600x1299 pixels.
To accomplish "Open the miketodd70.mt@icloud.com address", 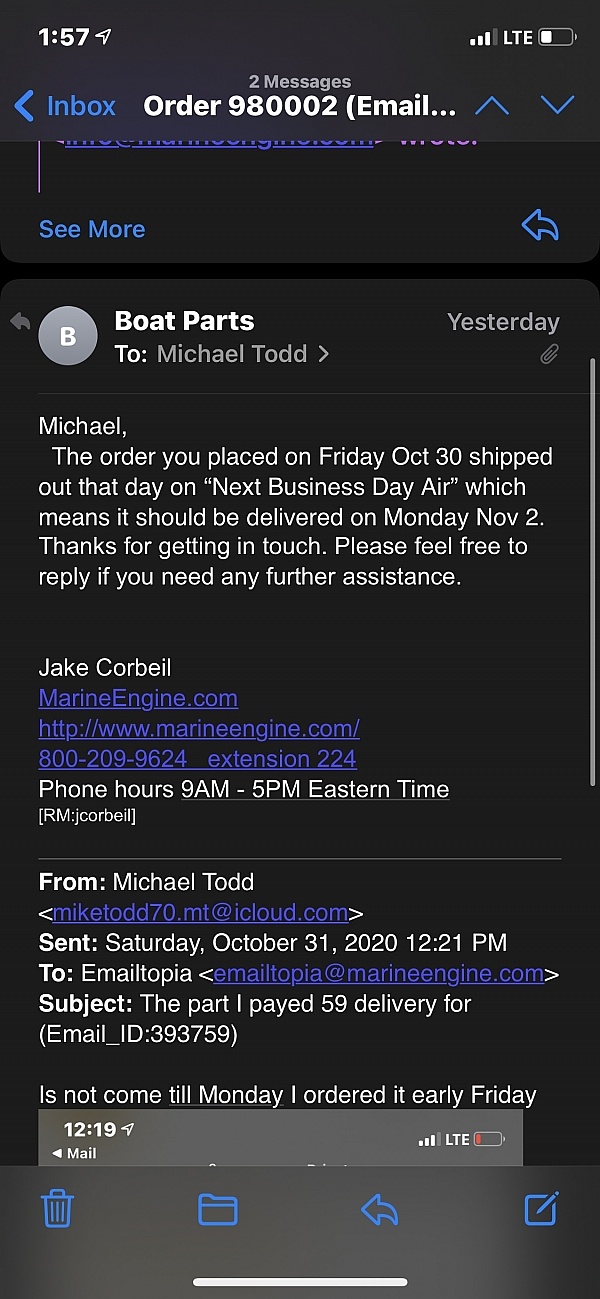I will (x=200, y=912).
